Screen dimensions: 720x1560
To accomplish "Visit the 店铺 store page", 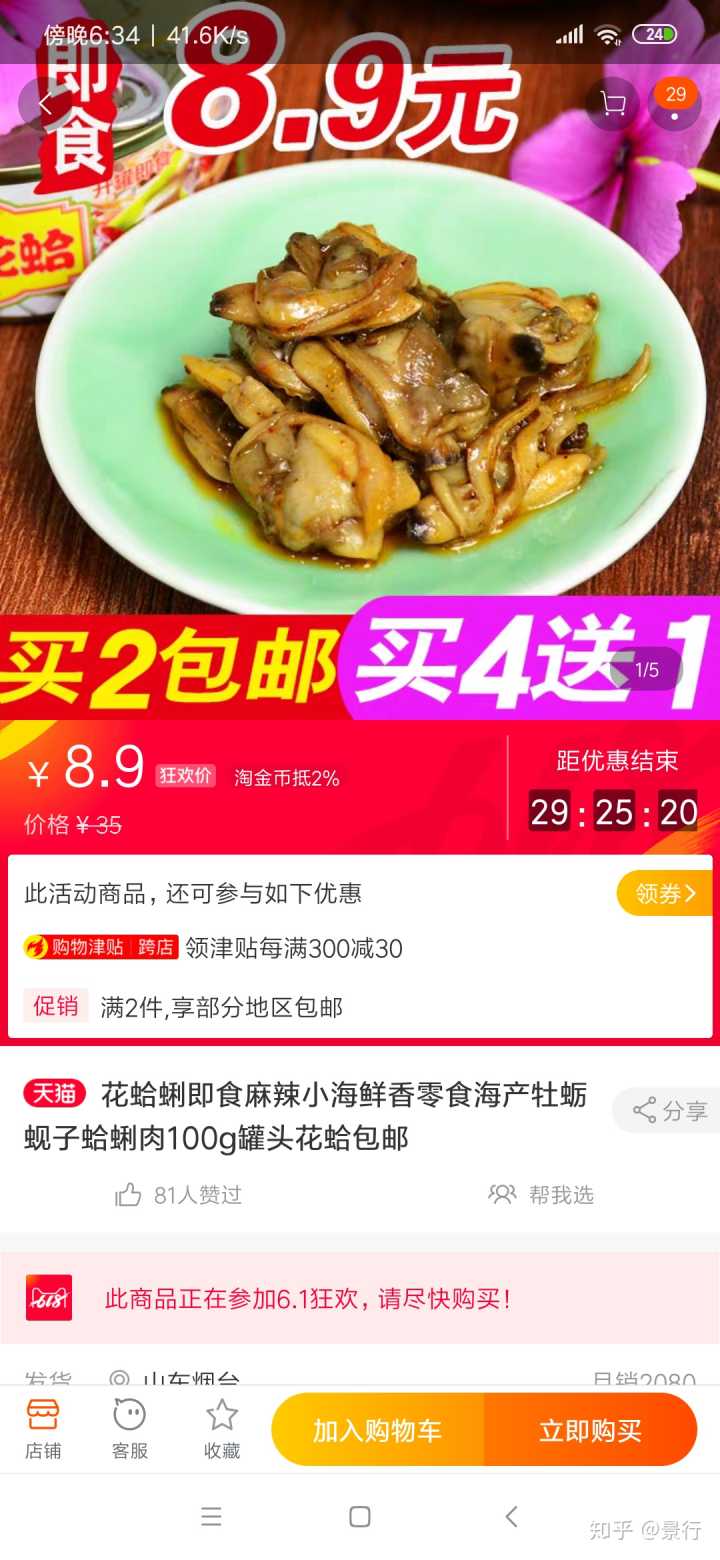I will 43,1430.
